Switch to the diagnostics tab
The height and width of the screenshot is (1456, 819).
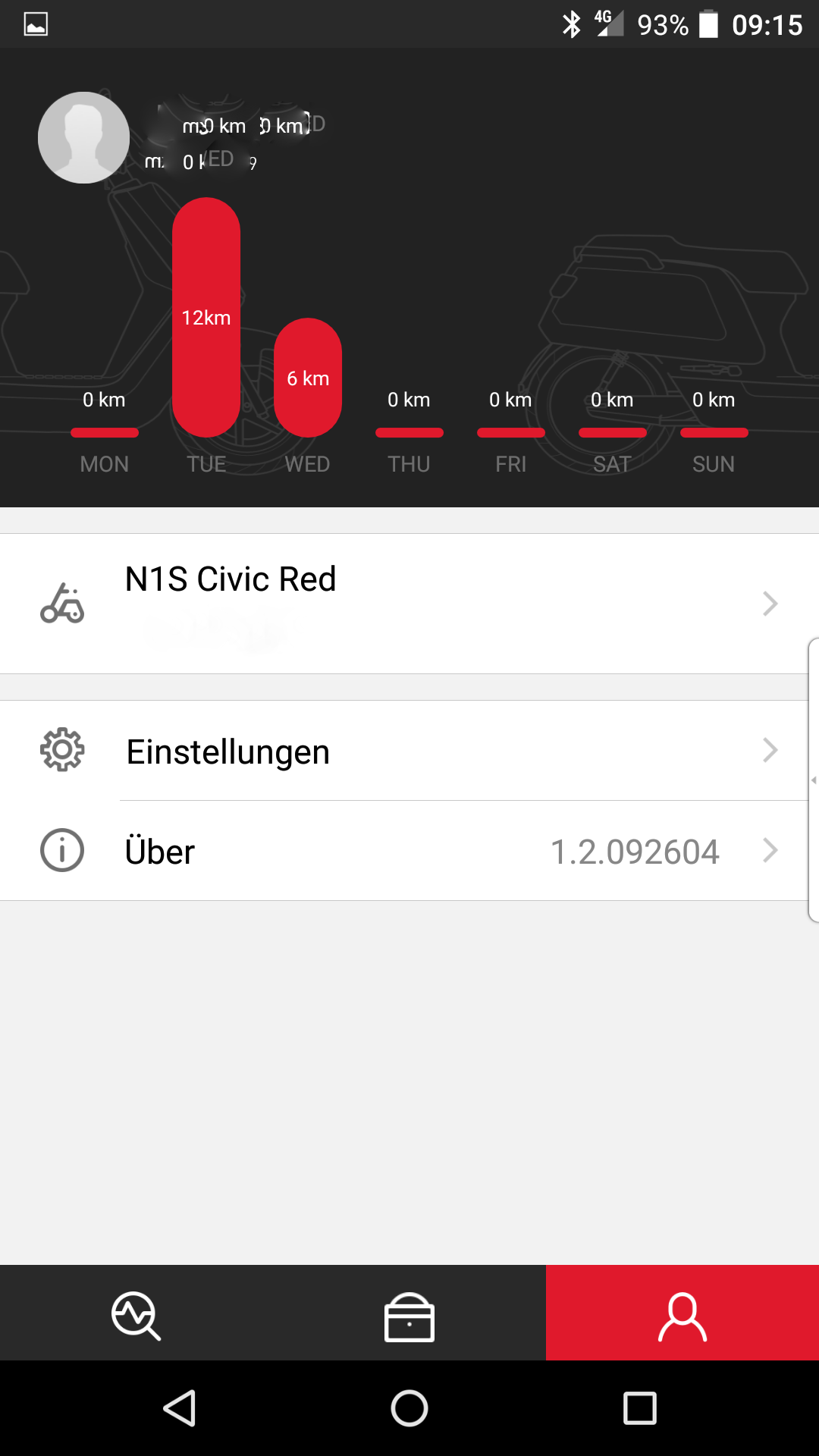point(136,1314)
